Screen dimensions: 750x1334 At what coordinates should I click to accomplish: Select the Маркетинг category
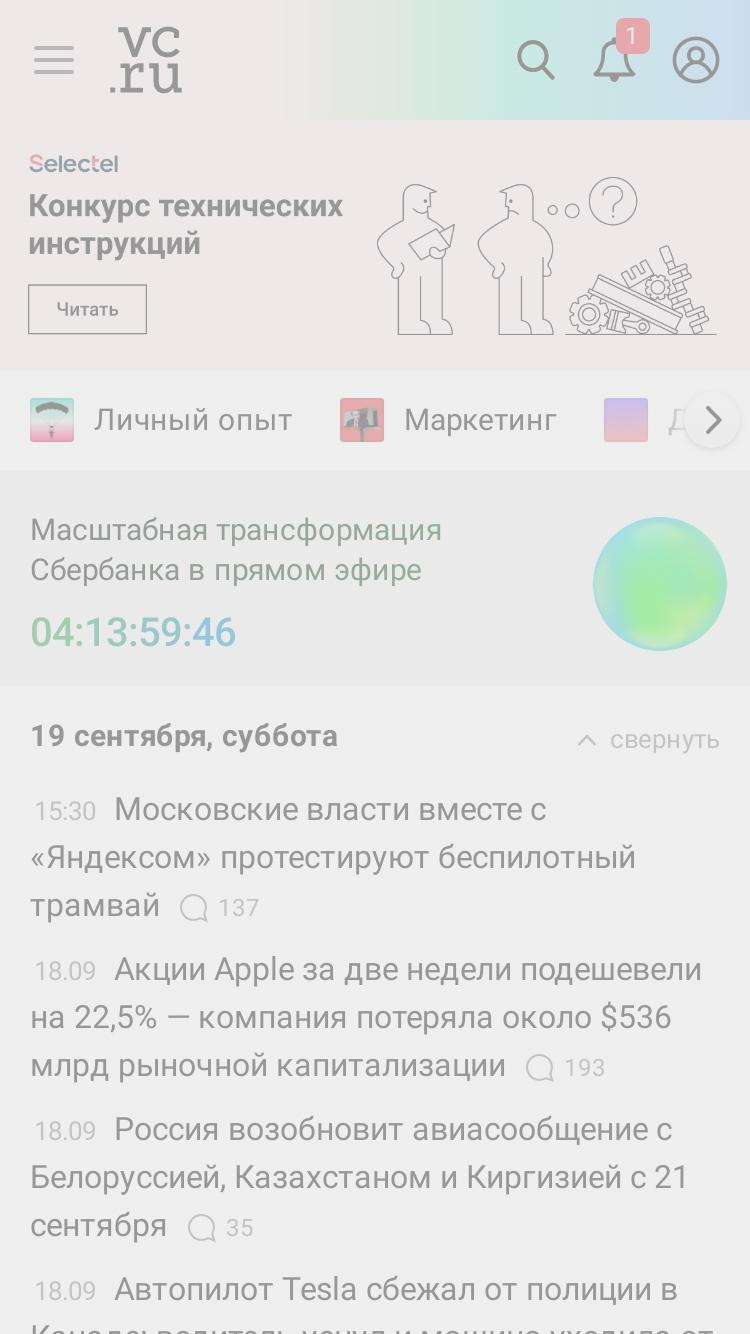pyautogui.click(x=448, y=420)
